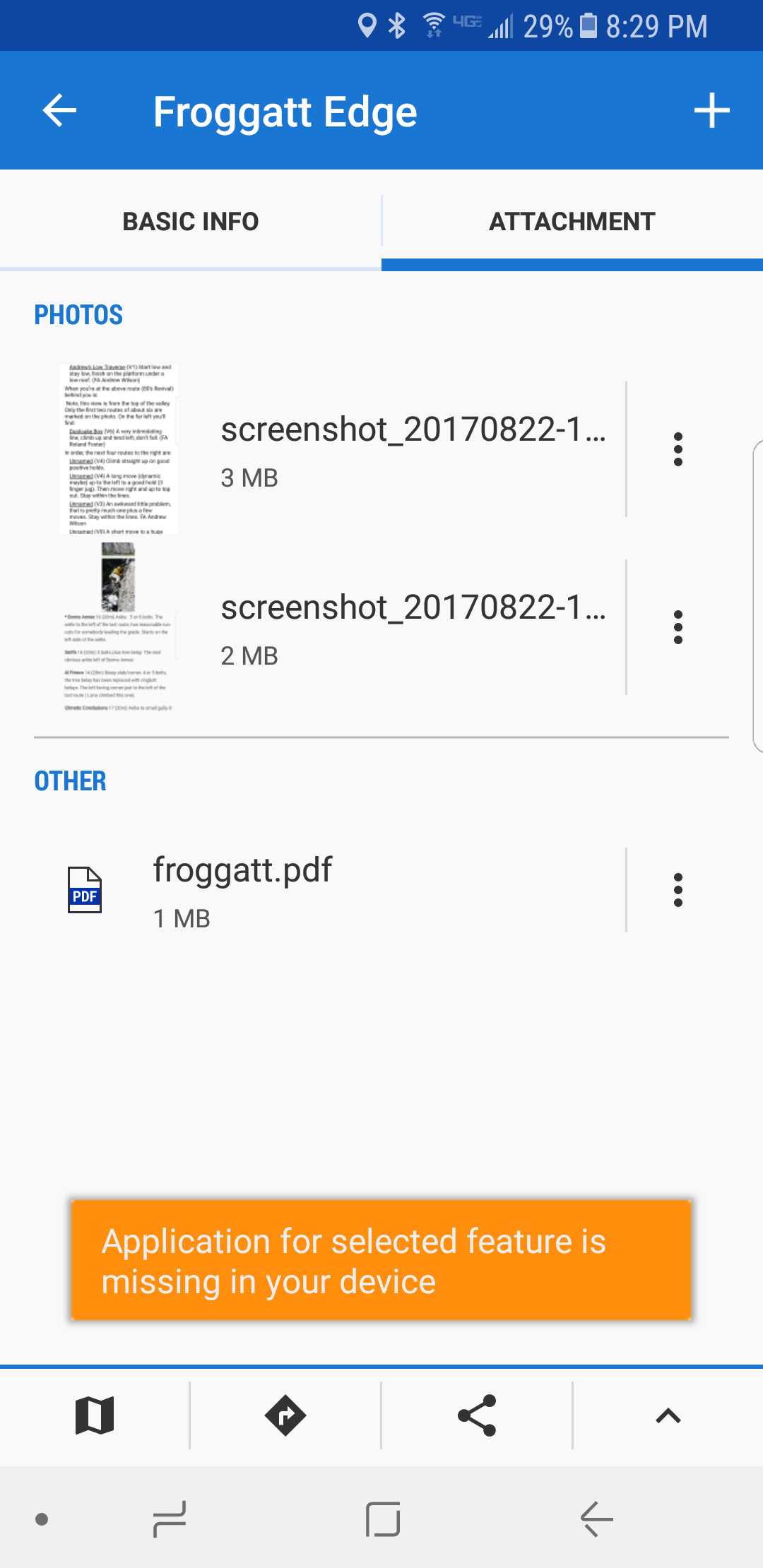
Task: Add a new attachment with plus icon
Action: [x=711, y=111]
